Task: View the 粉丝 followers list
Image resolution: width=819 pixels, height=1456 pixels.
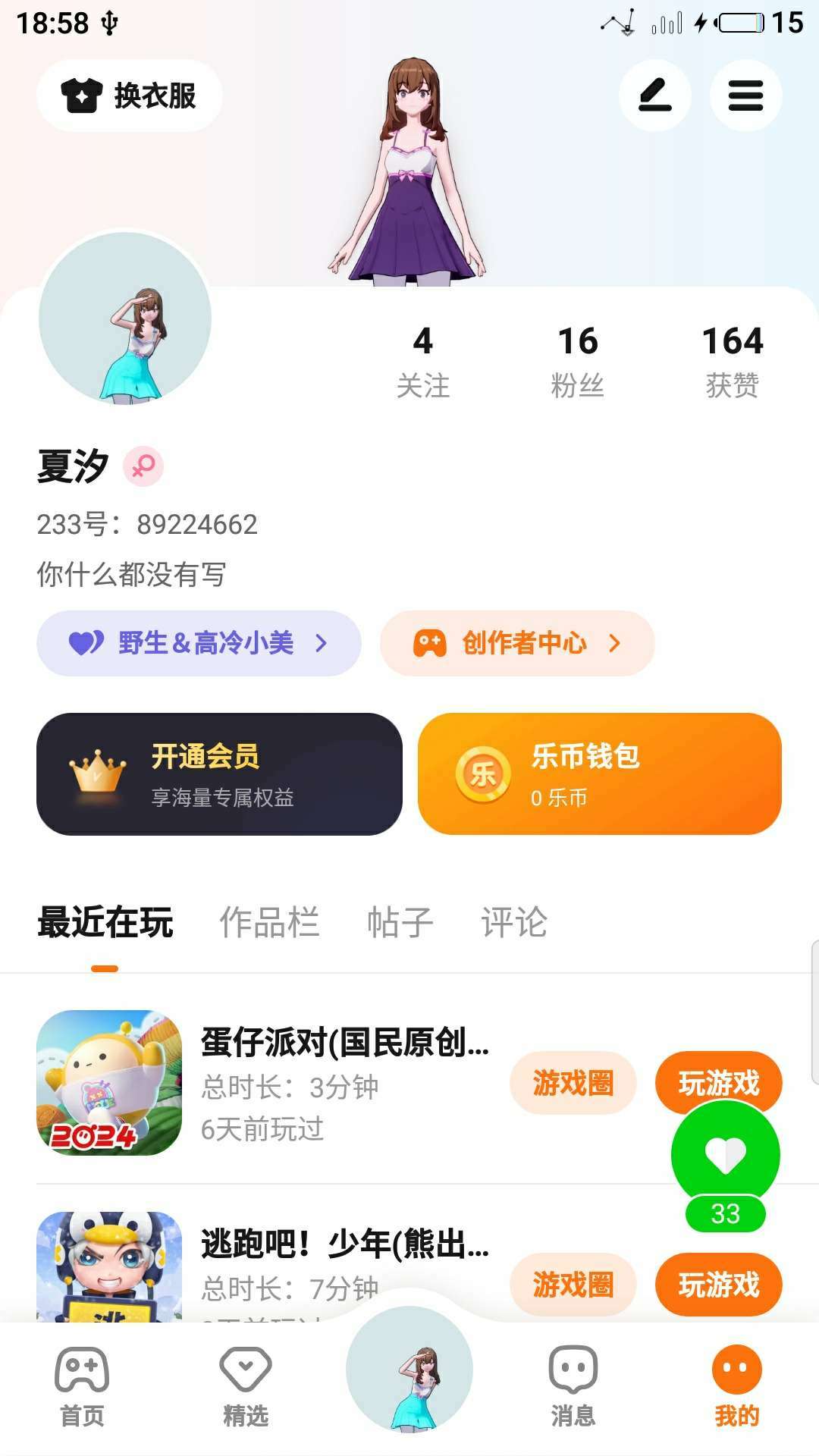Action: [x=578, y=361]
